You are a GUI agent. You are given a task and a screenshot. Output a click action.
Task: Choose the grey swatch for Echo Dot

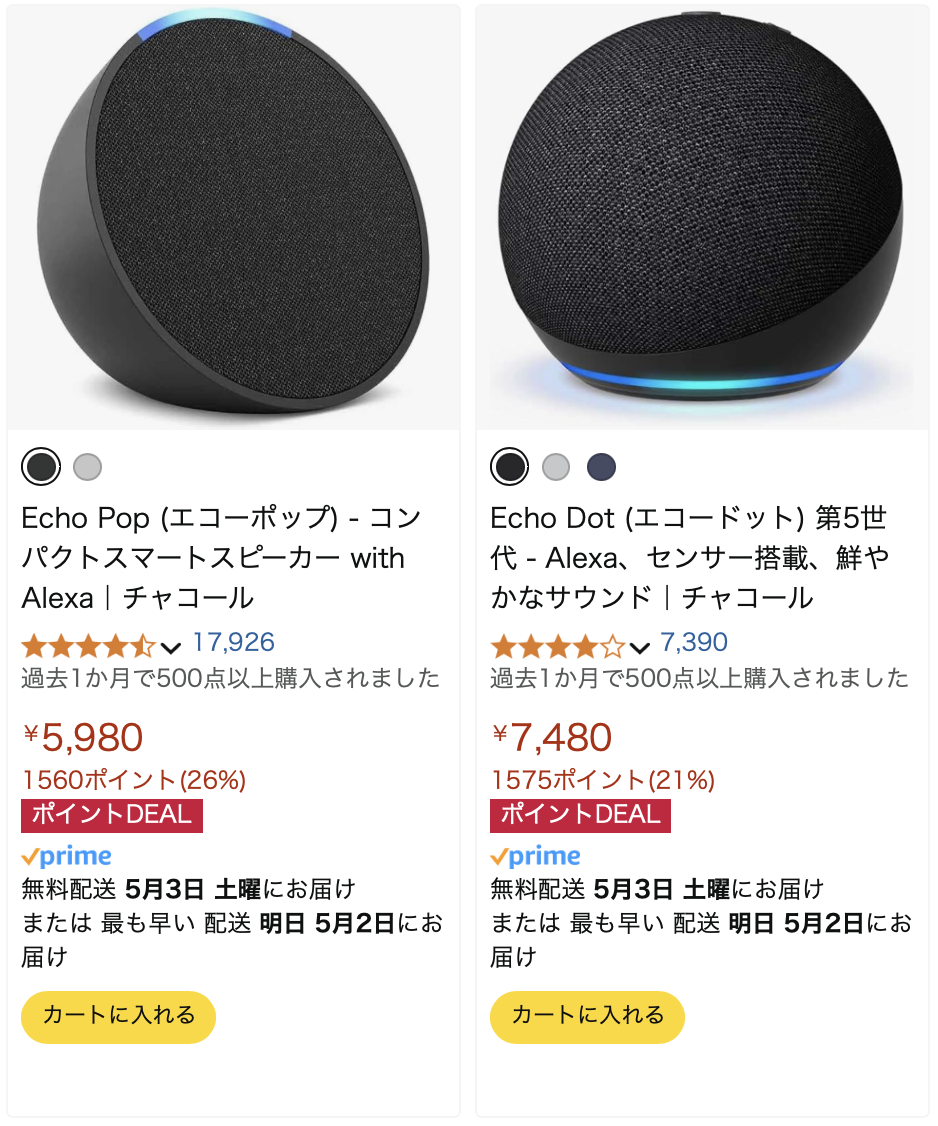(x=556, y=466)
